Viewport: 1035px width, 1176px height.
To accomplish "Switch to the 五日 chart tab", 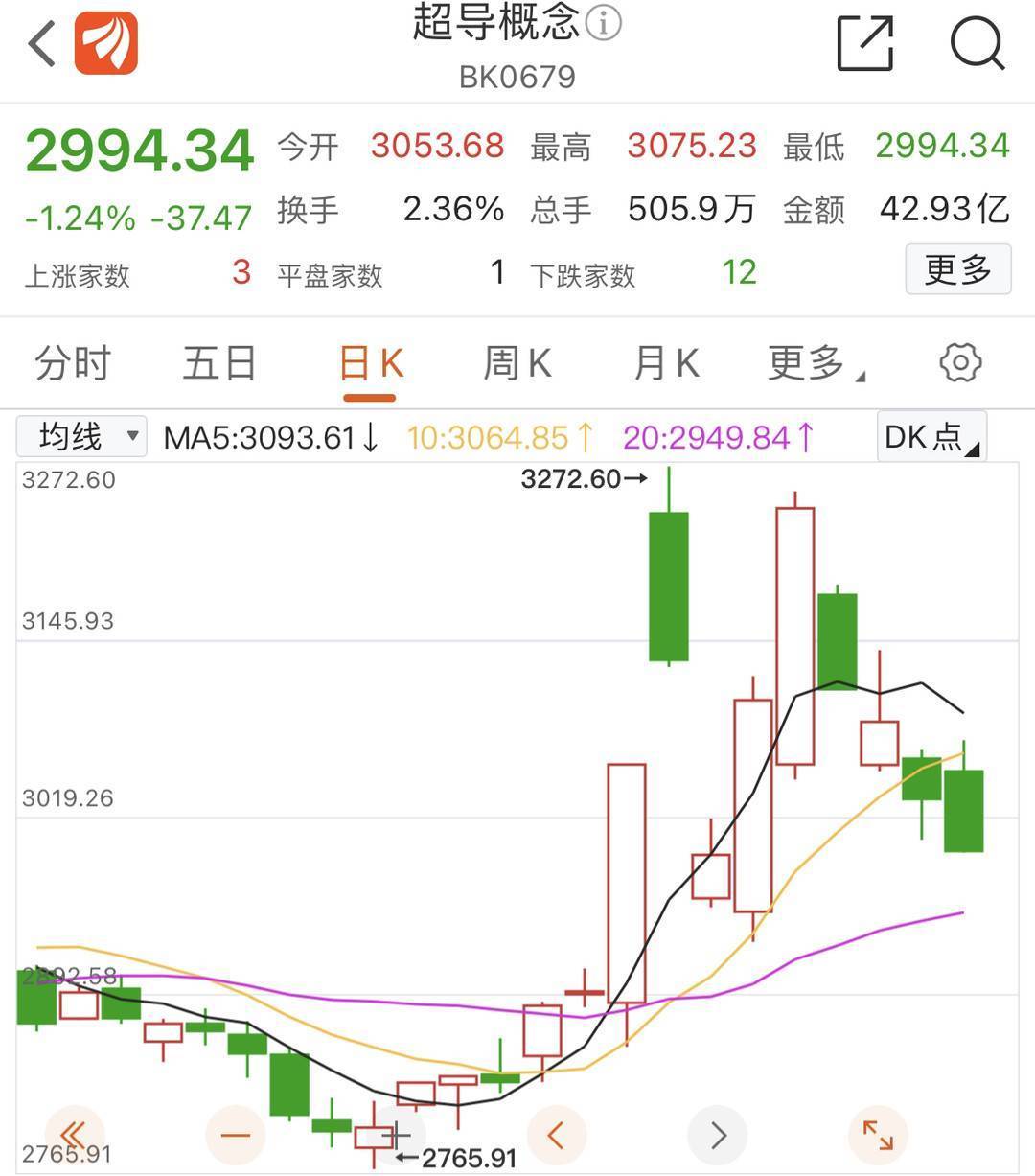I will tap(219, 364).
